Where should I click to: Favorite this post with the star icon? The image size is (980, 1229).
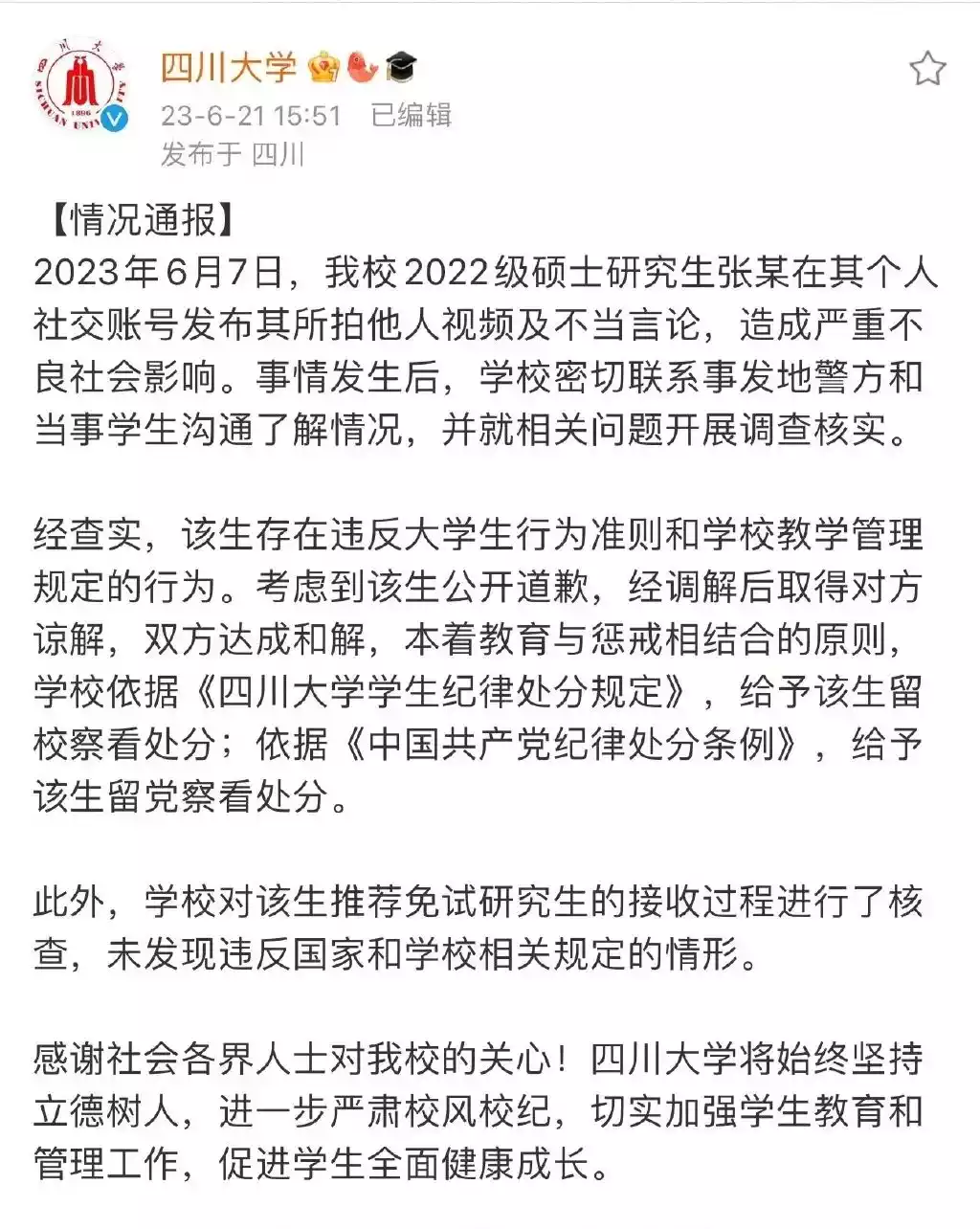(x=926, y=69)
